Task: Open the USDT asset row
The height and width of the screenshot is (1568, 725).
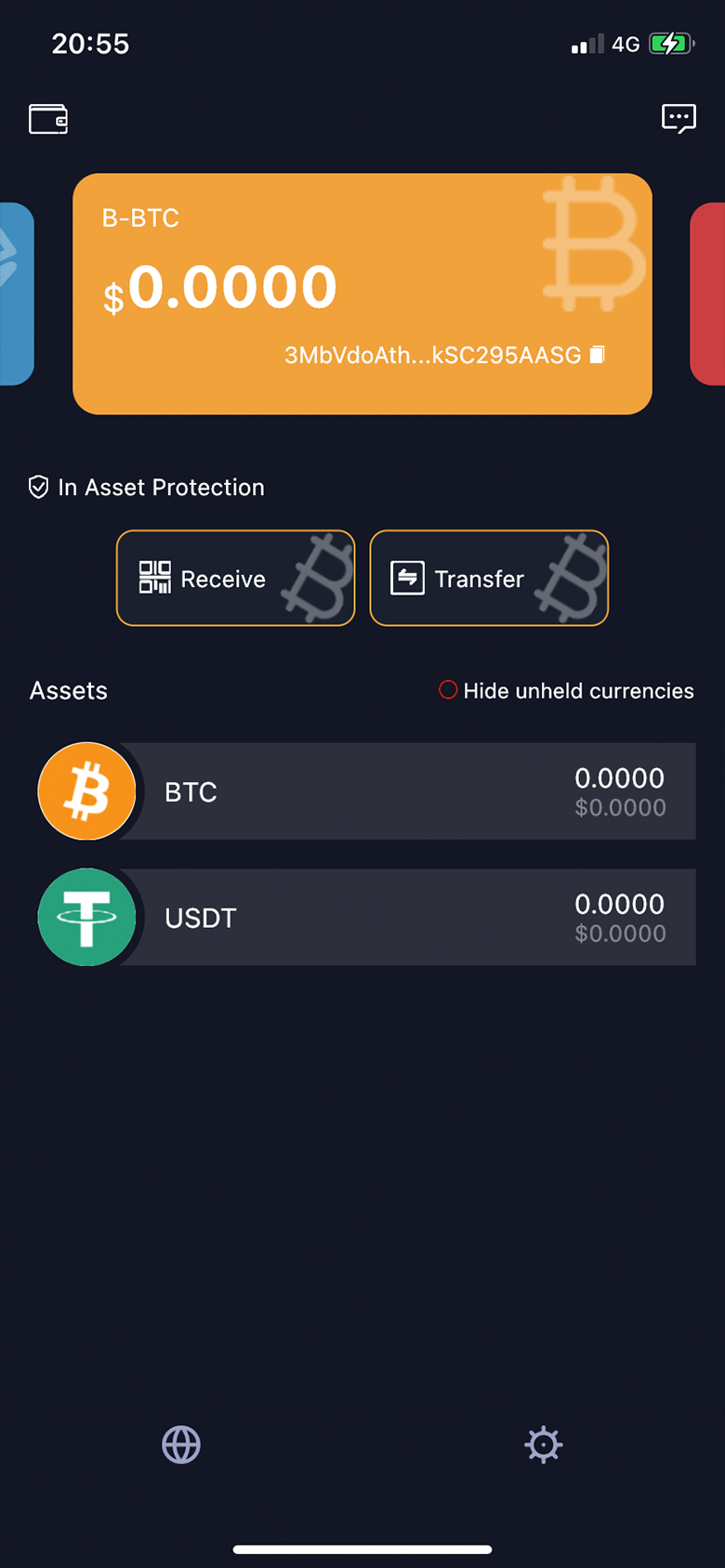Action: [366, 918]
